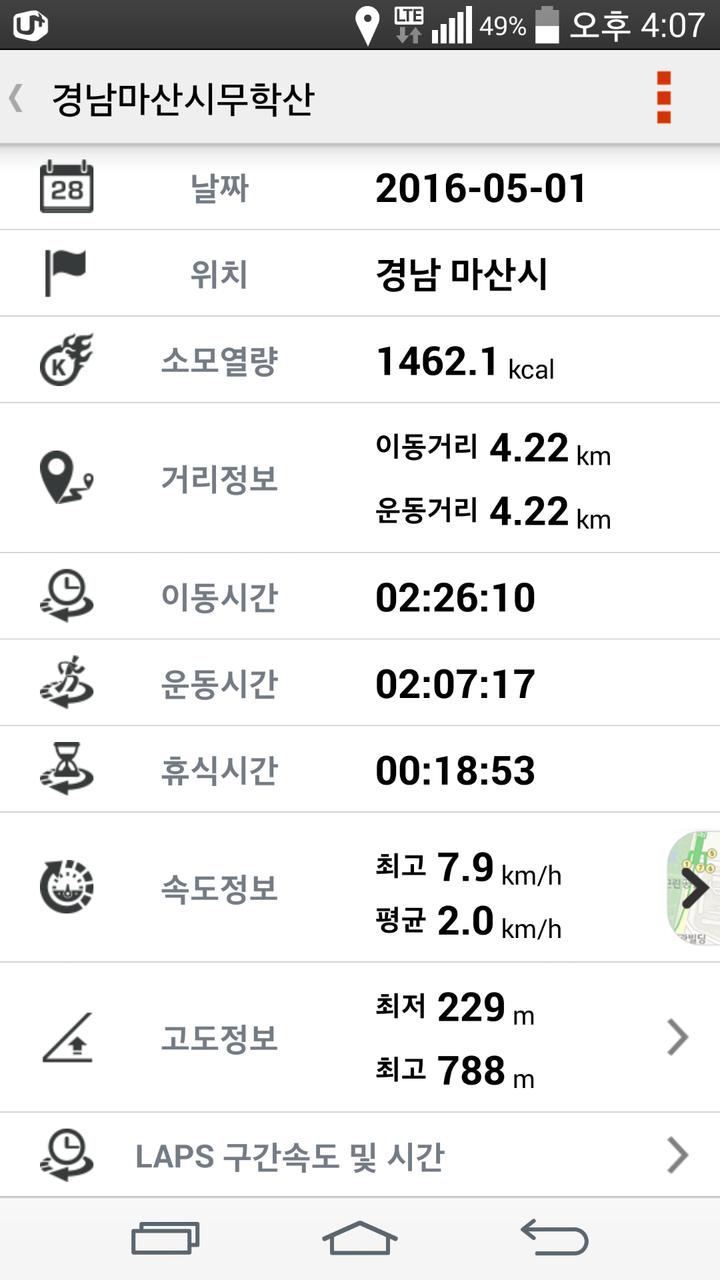Viewport: 720px width, 1280px height.
Task: Tap the system home button
Action: click(360, 1239)
